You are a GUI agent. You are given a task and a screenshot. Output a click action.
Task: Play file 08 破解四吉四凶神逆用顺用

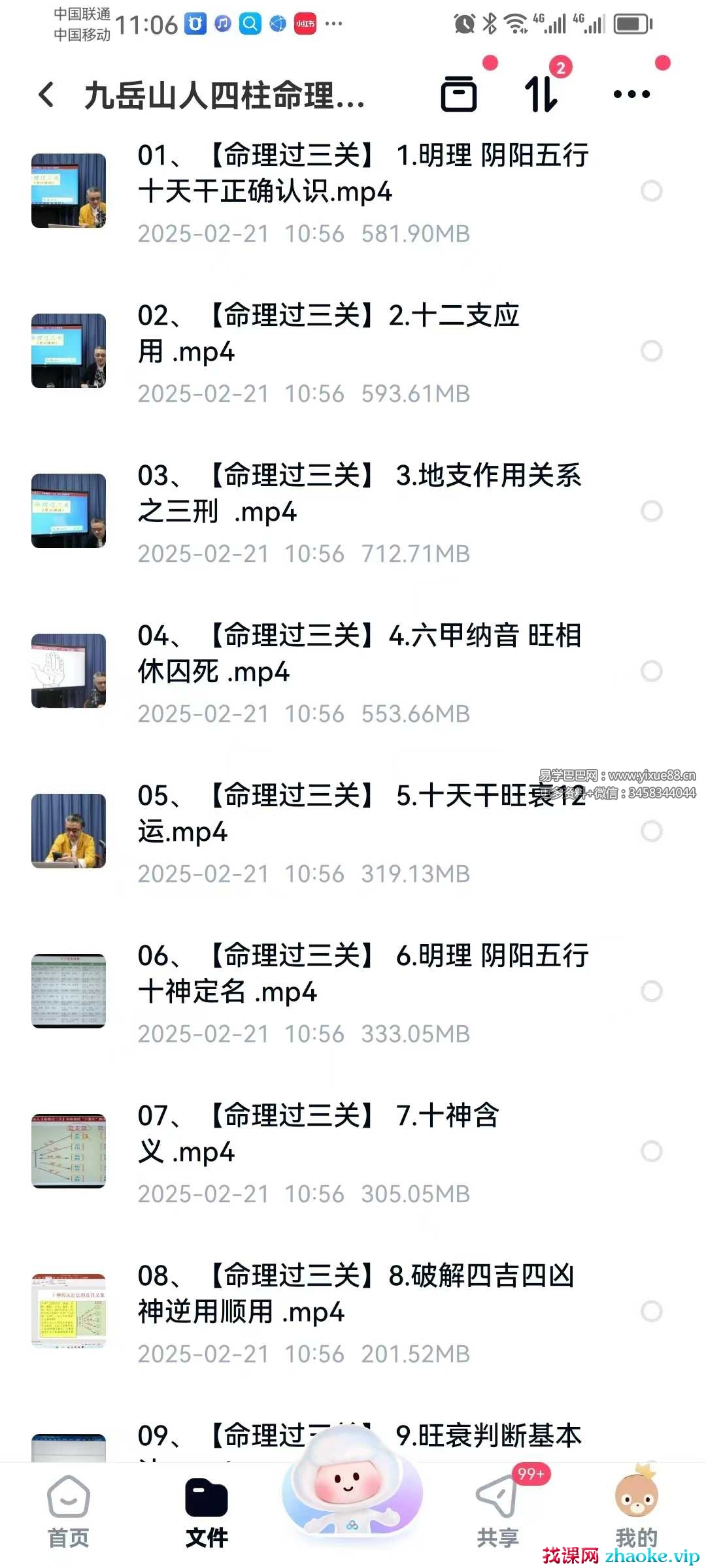[x=356, y=1294]
